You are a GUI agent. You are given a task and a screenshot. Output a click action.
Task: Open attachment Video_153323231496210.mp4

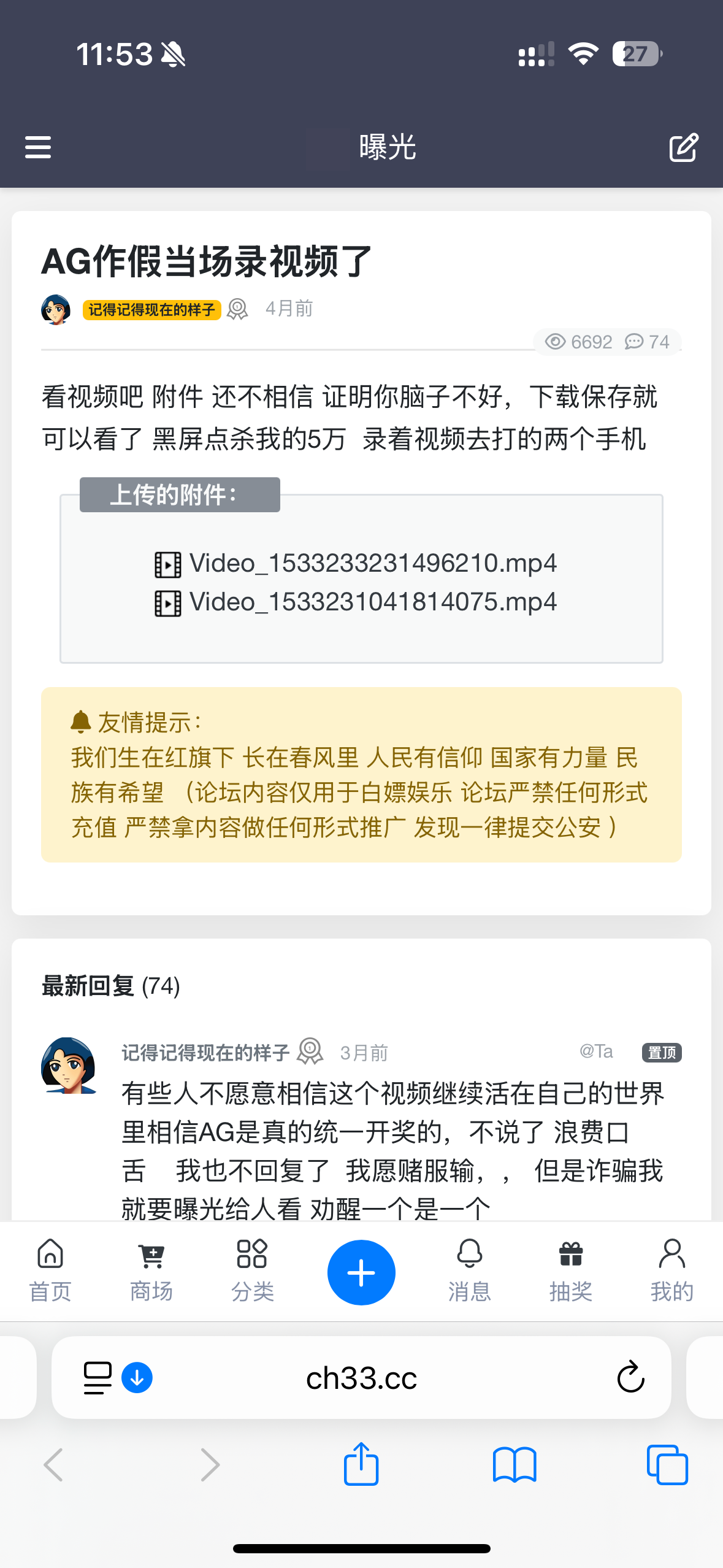click(372, 563)
